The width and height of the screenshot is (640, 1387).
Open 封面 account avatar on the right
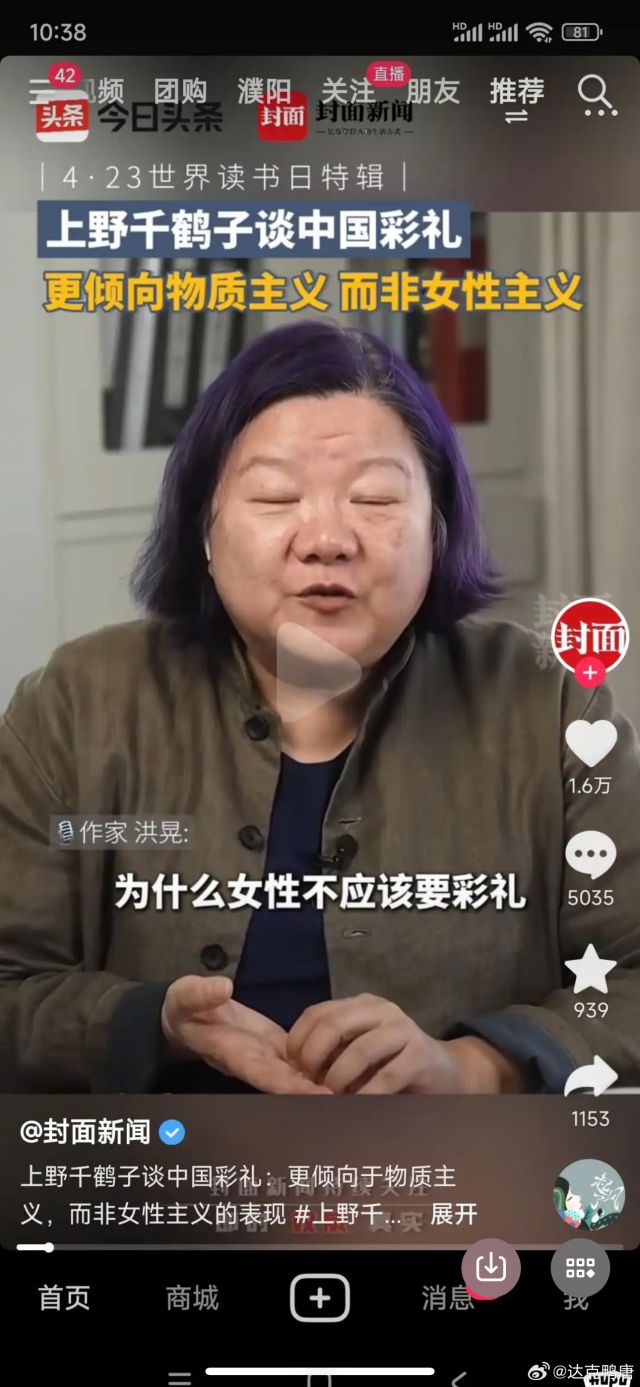click(x=590, y=637)
